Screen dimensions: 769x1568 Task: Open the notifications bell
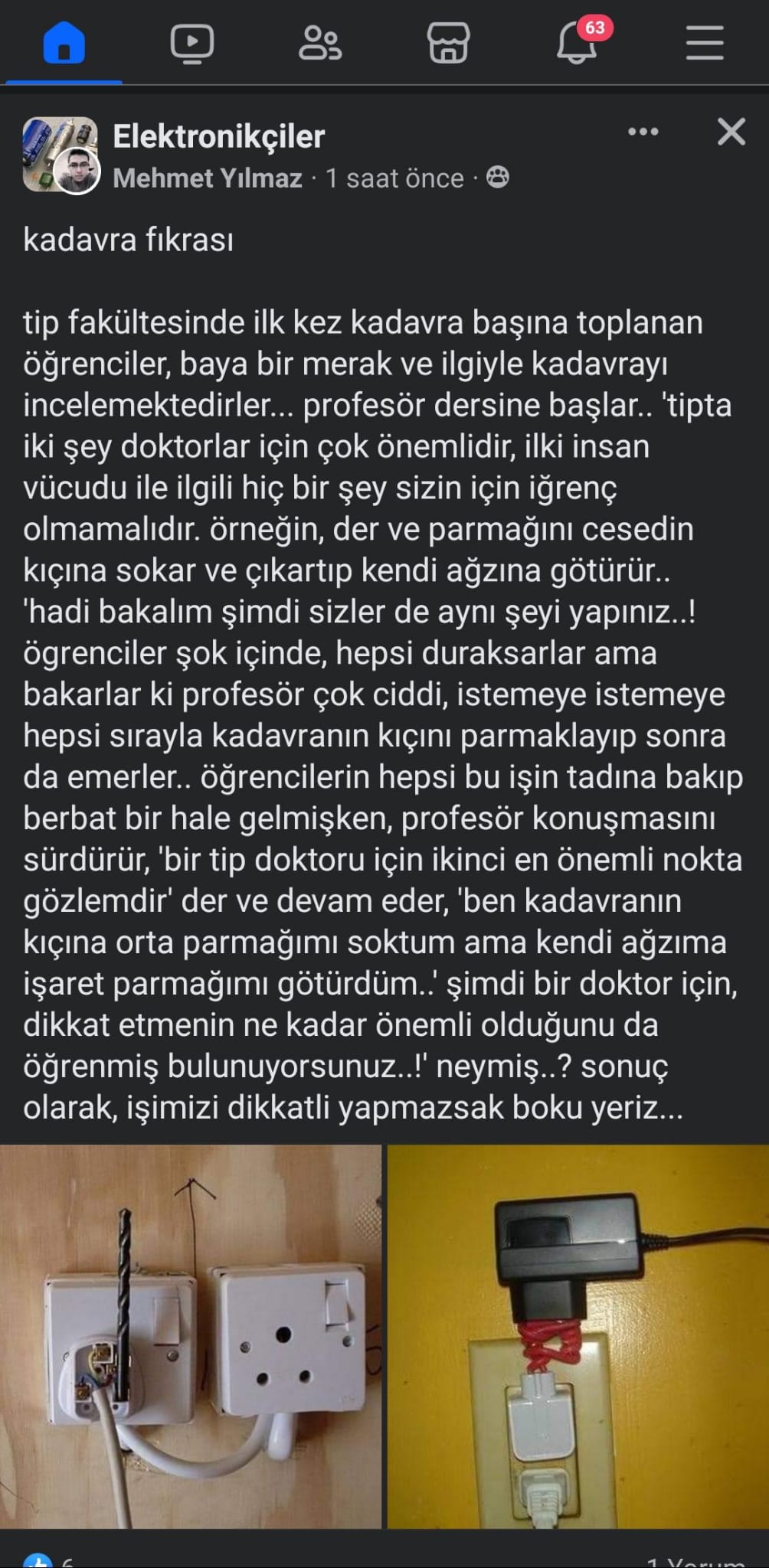click(x=577, y=44)
